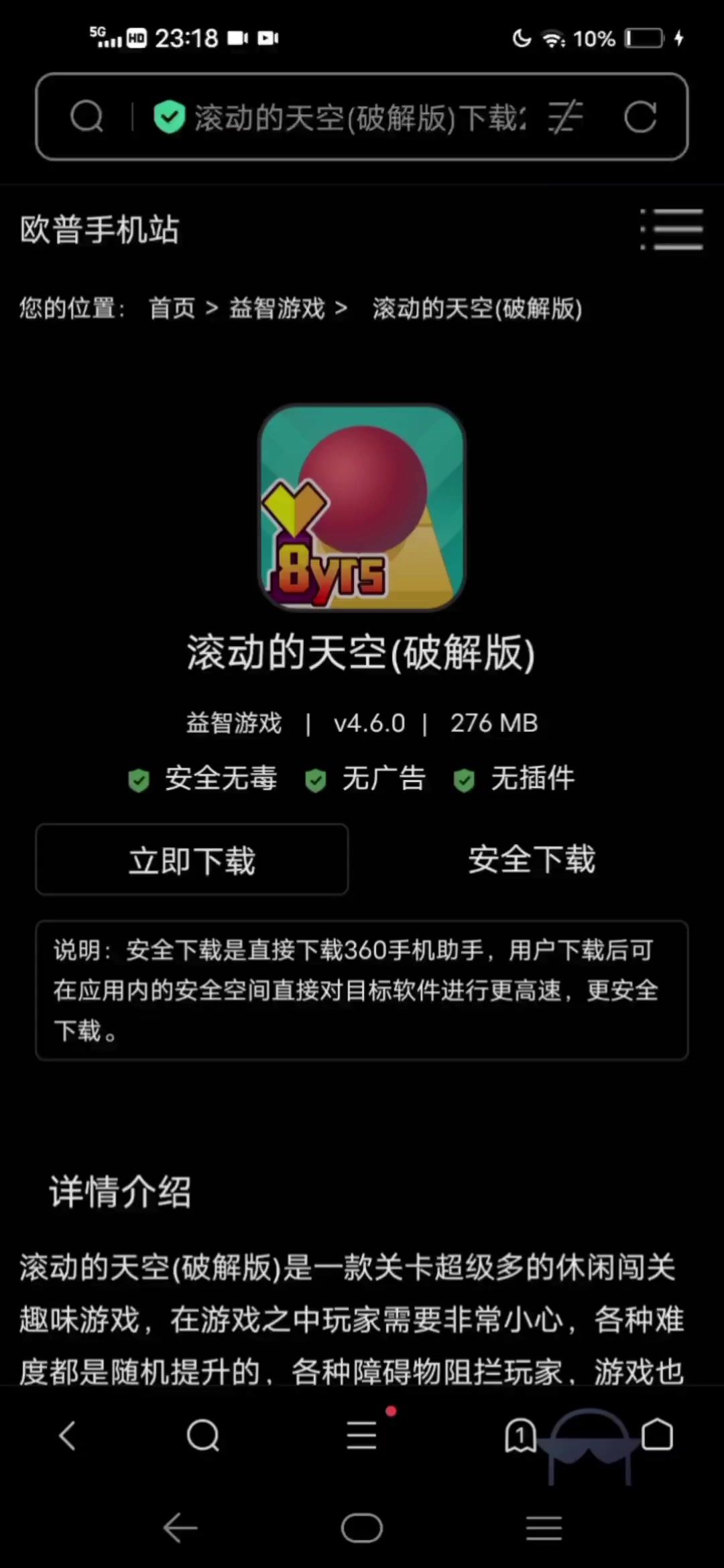
Task: Tap the page tools icon beside reload
Action: (565, 117)
